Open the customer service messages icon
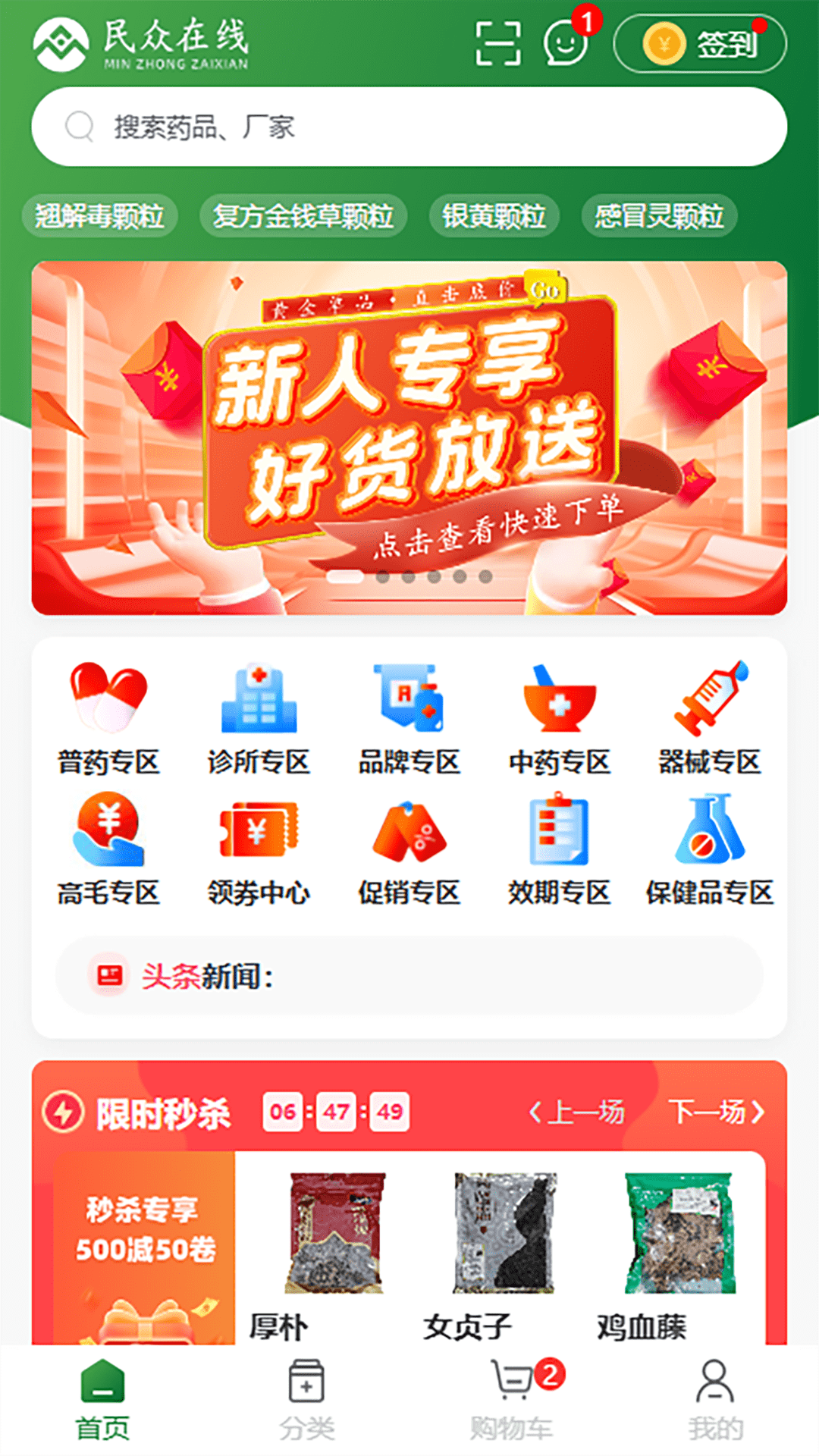Screen dimensions: 819x1456 click(x=566, y=43)
